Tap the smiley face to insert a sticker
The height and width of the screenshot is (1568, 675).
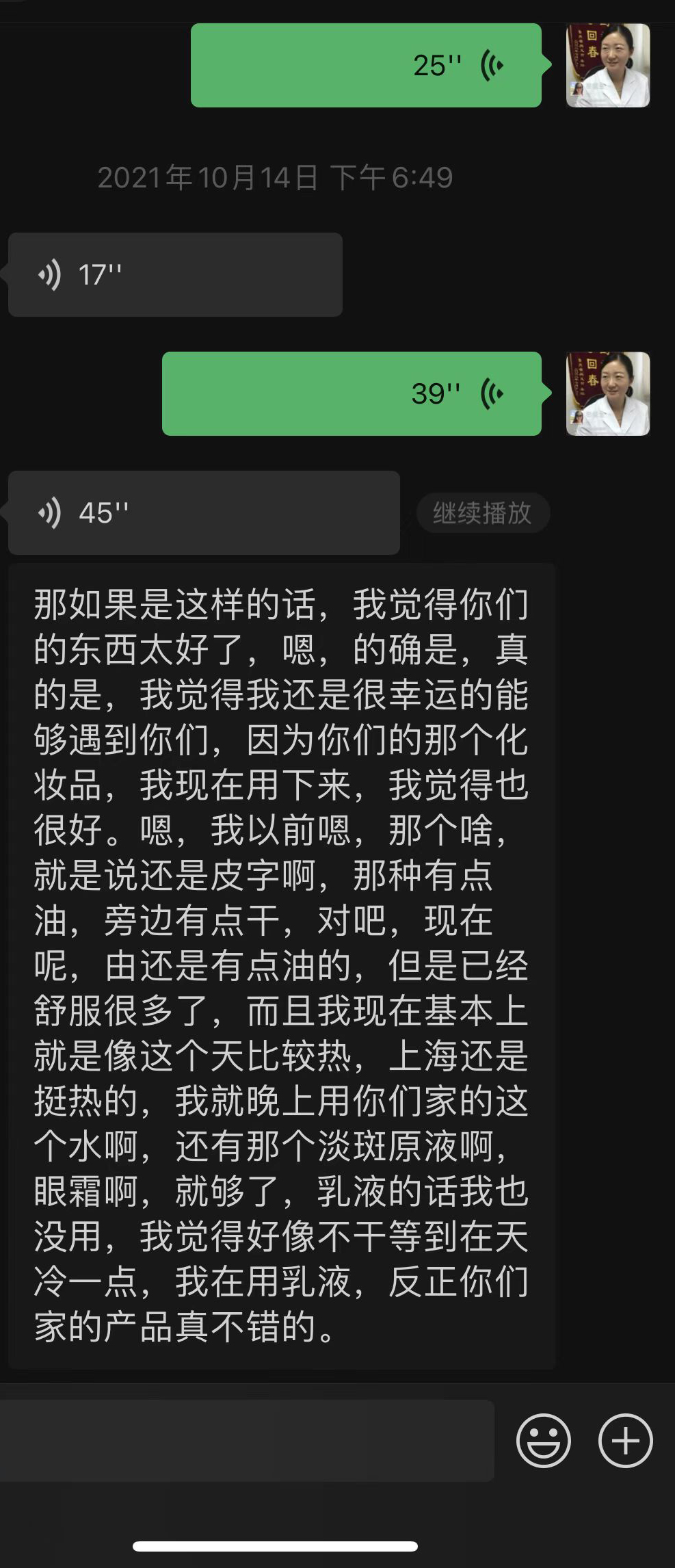[x=544, y=1439]
